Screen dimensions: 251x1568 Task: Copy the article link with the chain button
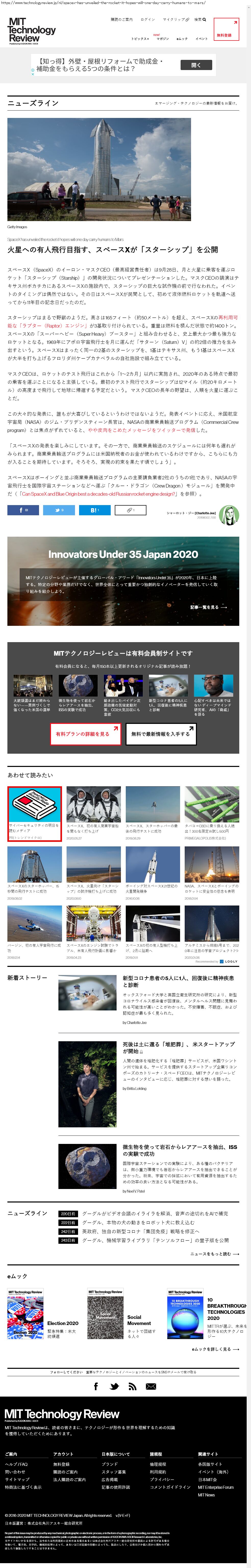pos(130,510)
